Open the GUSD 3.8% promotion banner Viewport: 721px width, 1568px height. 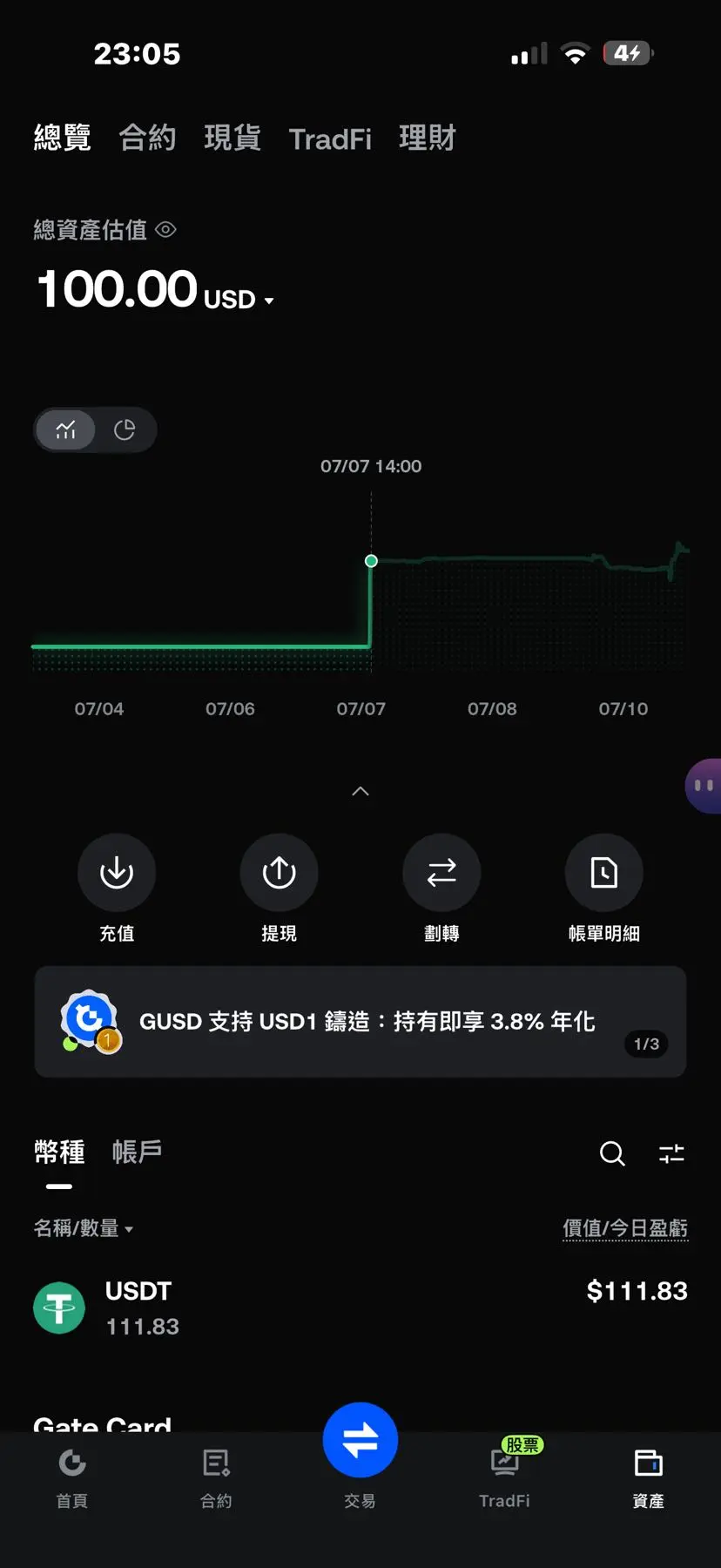tap(360, 1022)
